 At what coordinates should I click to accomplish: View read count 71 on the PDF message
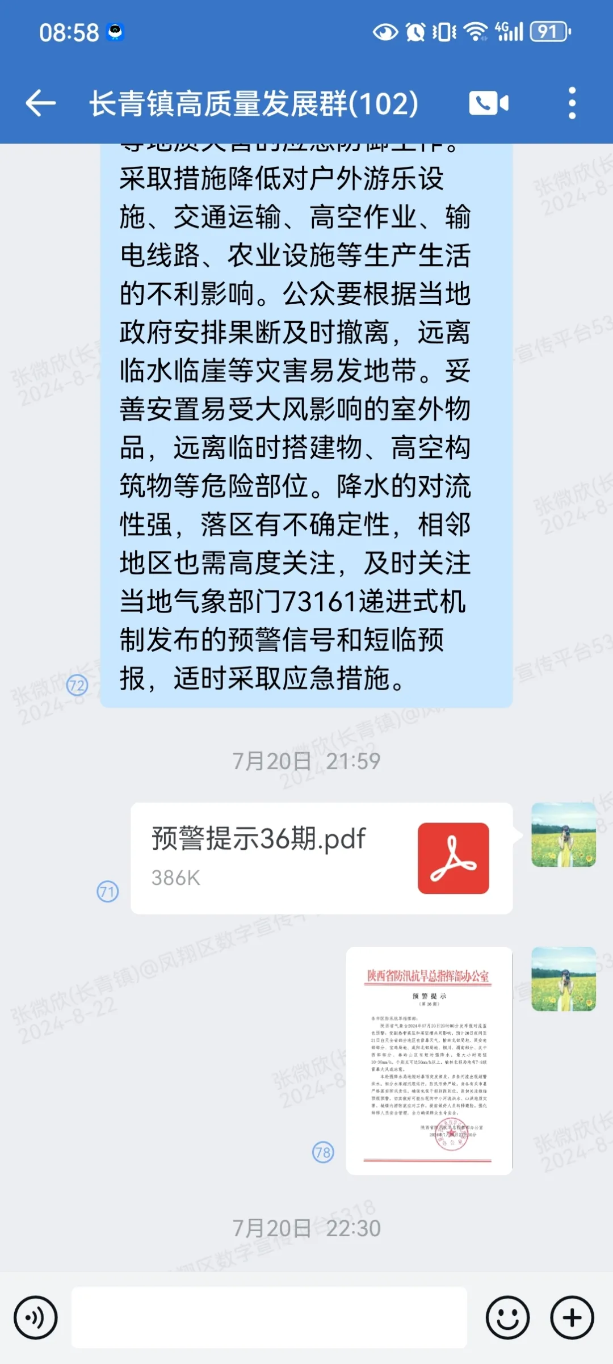108,891
